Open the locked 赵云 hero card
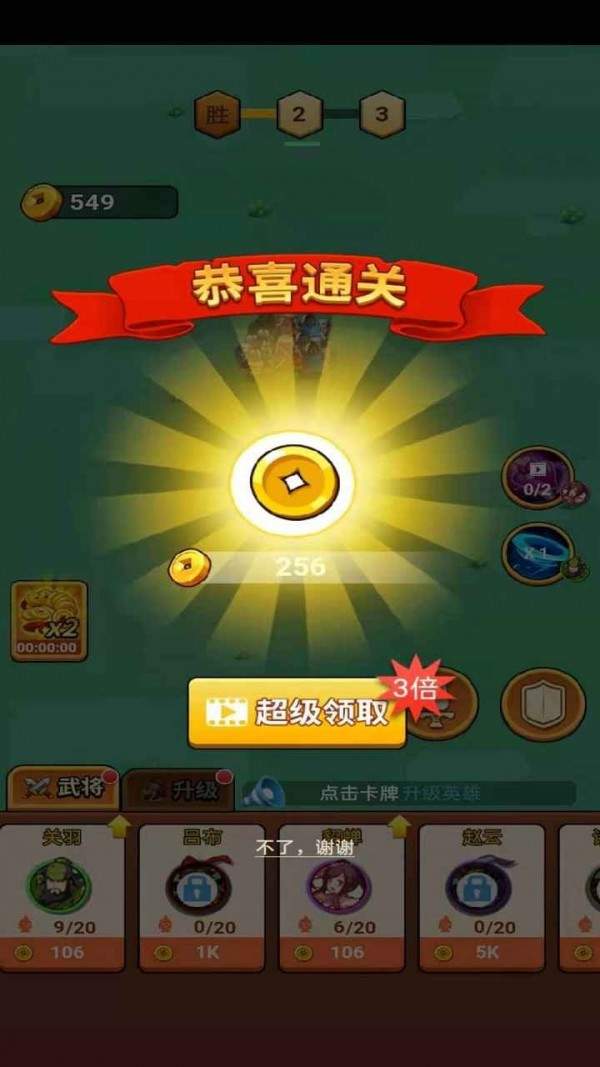Screen dimensions: 600x1067 coord(481,897)
